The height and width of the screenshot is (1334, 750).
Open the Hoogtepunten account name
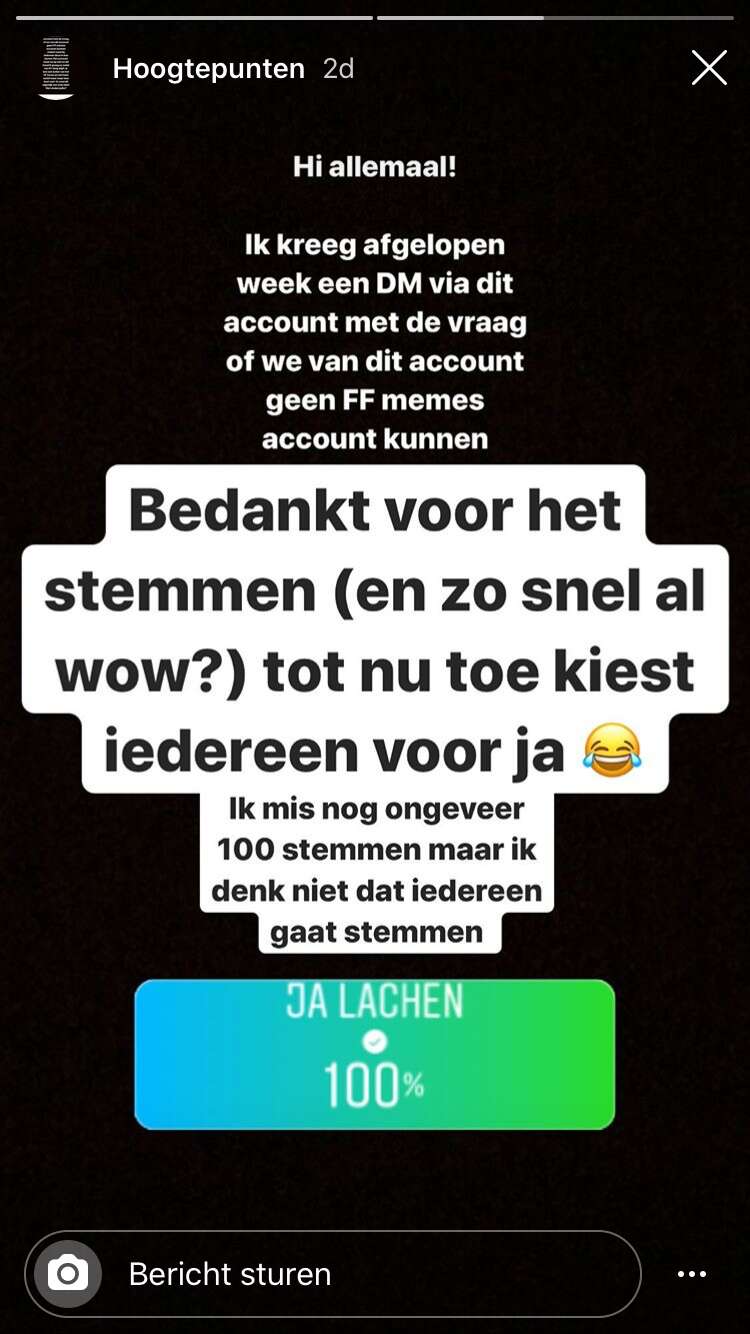(208, 69)
